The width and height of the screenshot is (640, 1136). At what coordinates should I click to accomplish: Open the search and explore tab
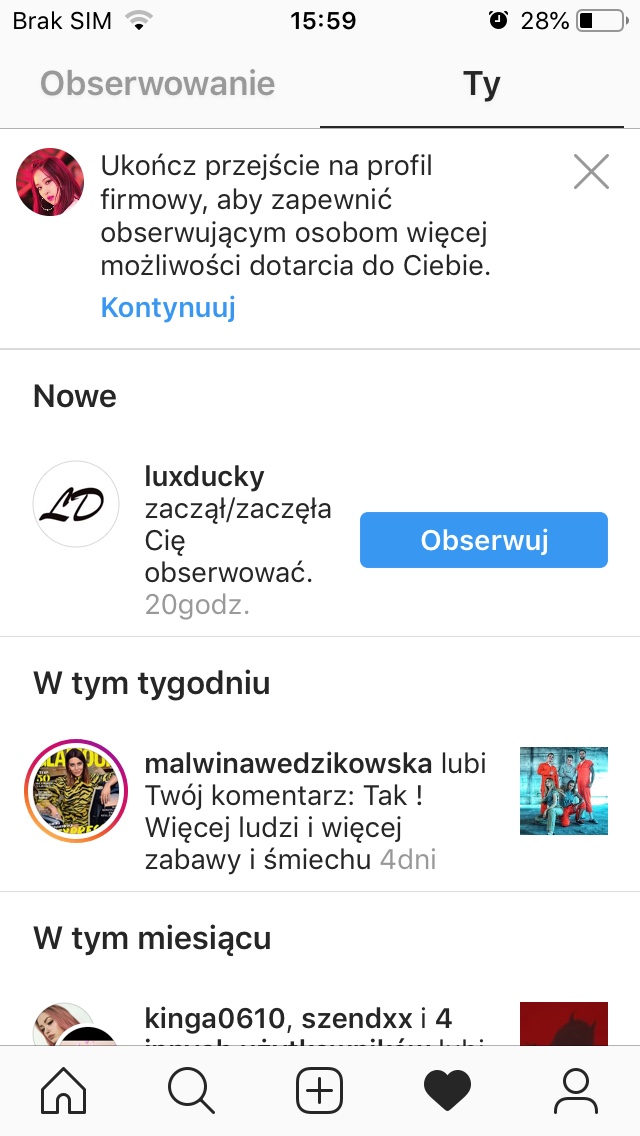pos(191,1090)
